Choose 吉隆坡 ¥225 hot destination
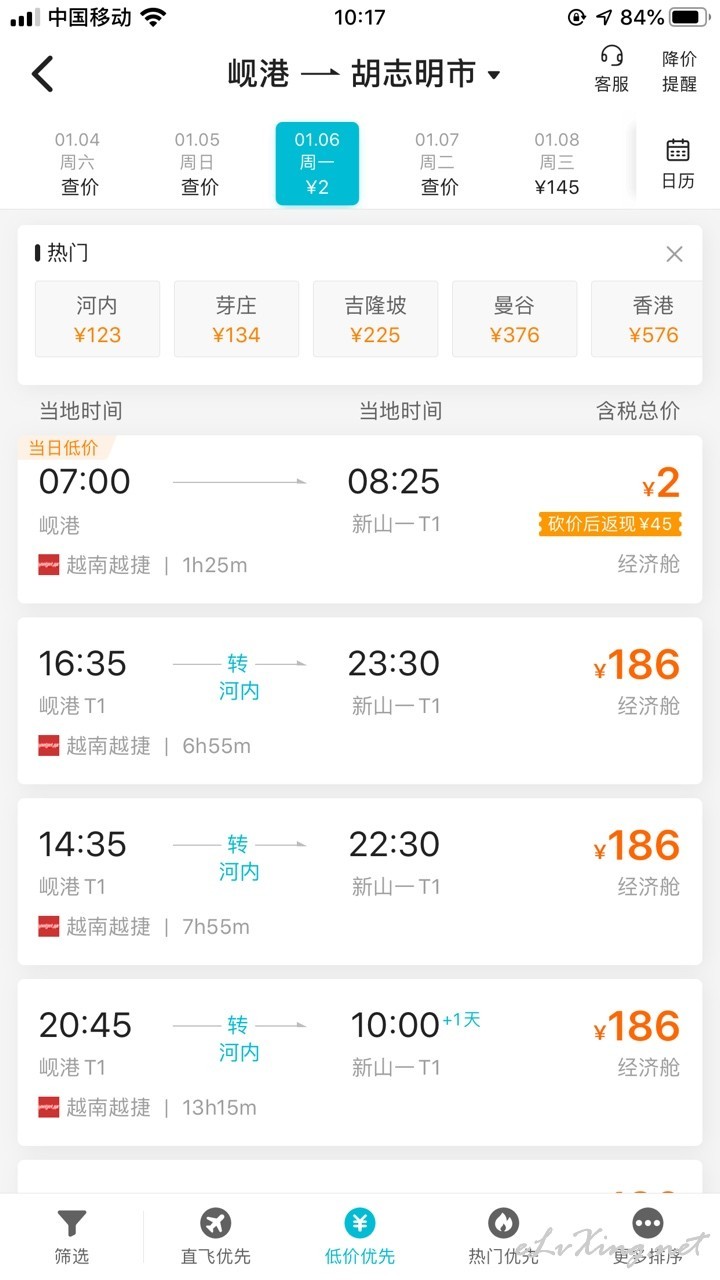720x1280 pixels. pyautogui.click(x=375, y=319)
